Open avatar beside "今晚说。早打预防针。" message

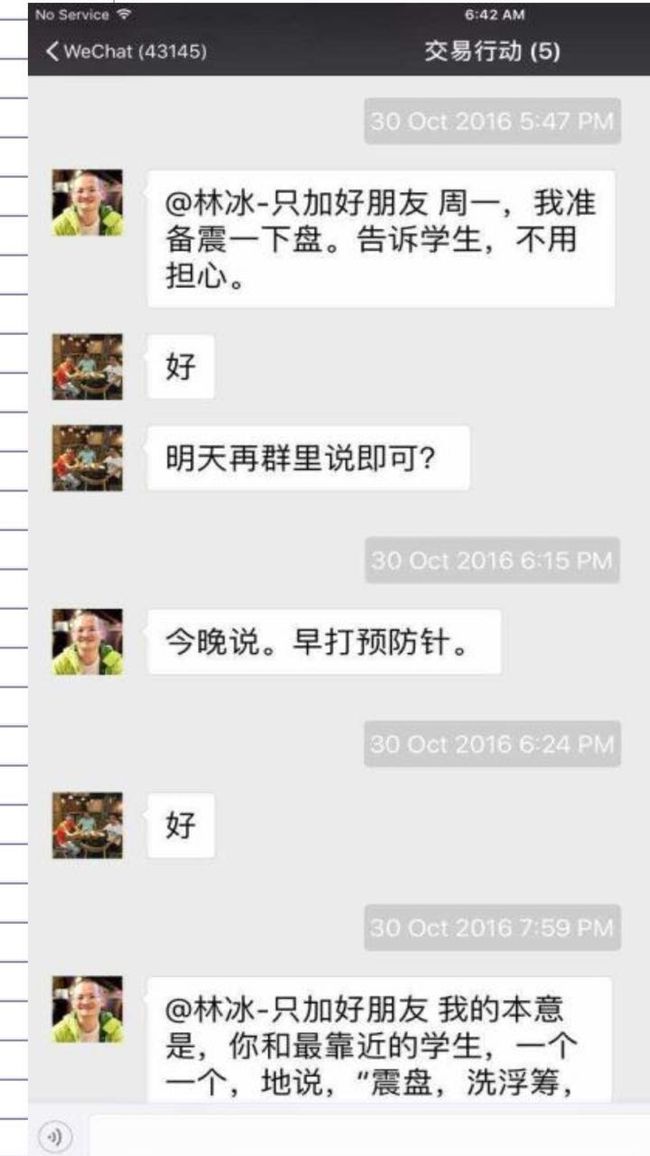point(88,641)
